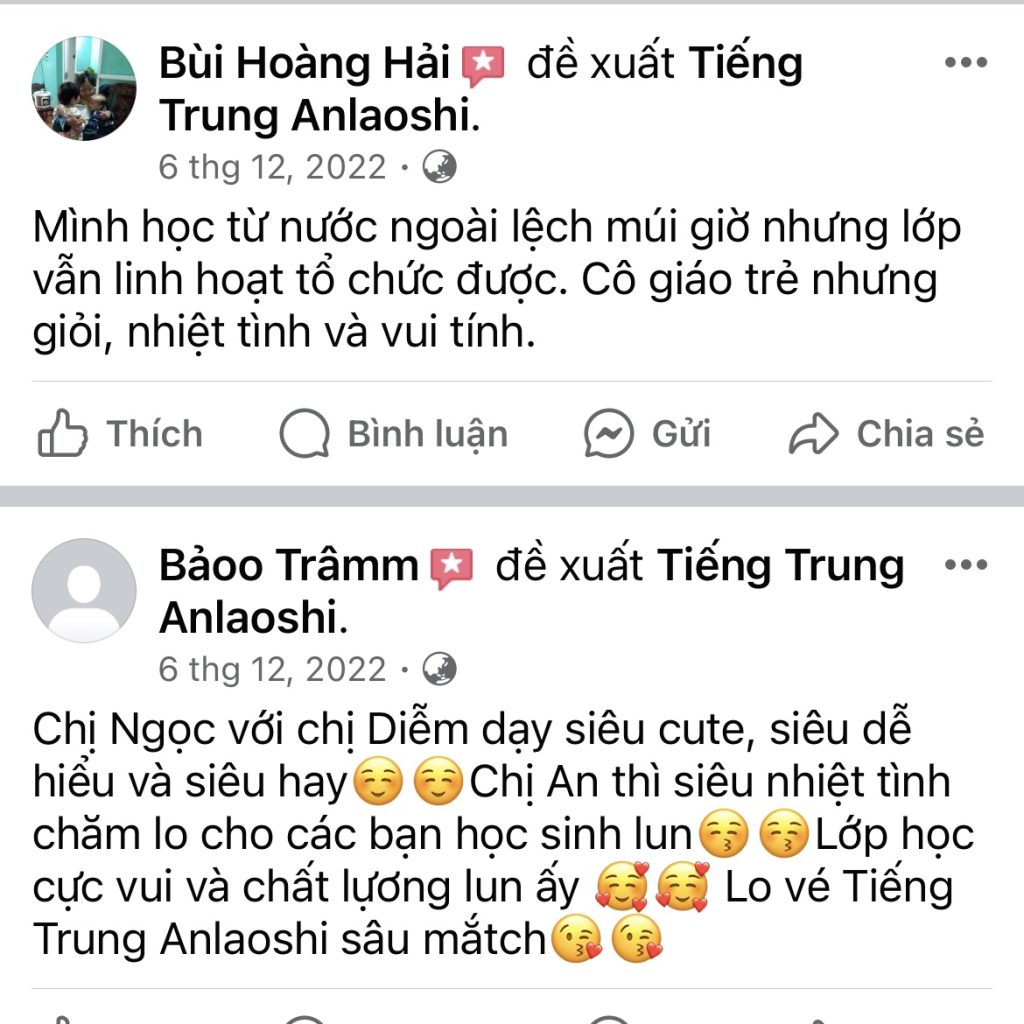Image resolution: width=1024 pixels, height=1024 pixels.
Task: Share Bùi Hoàng Hải's recommendation post
Action: [886, 434]
